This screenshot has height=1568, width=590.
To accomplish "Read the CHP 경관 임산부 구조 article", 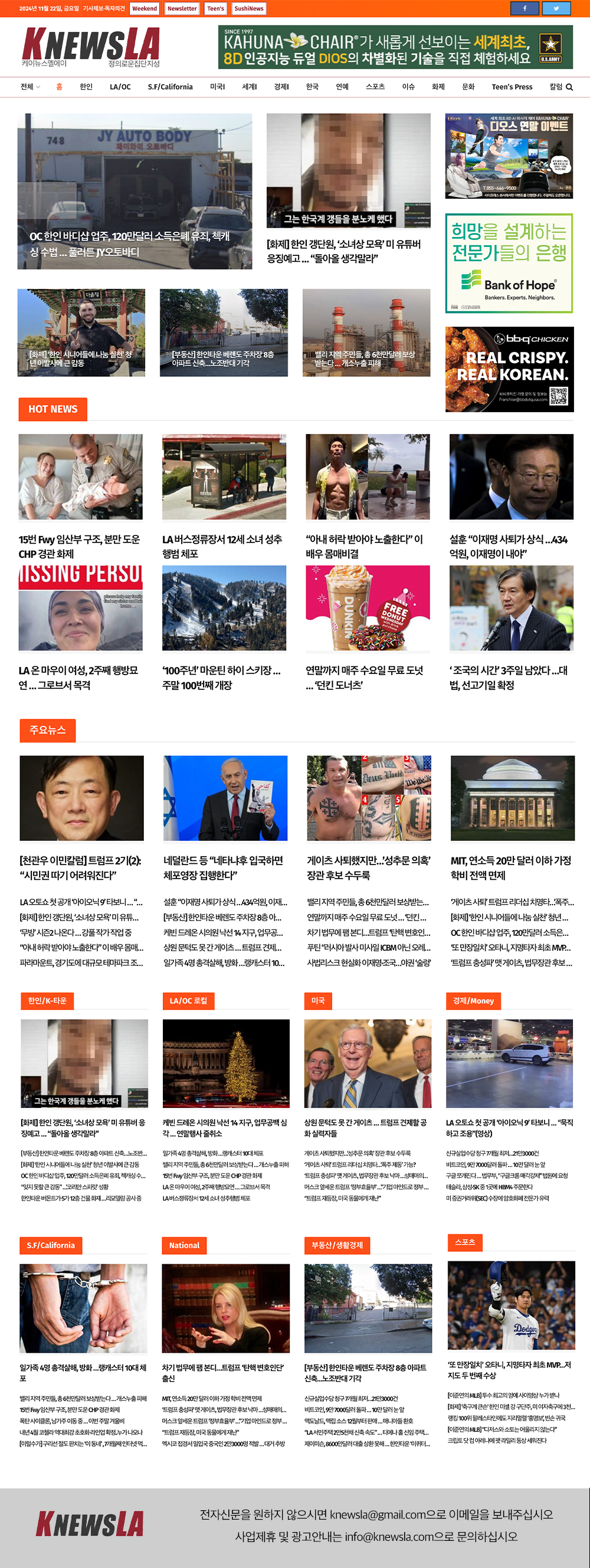I will click(x=80, y=546).
